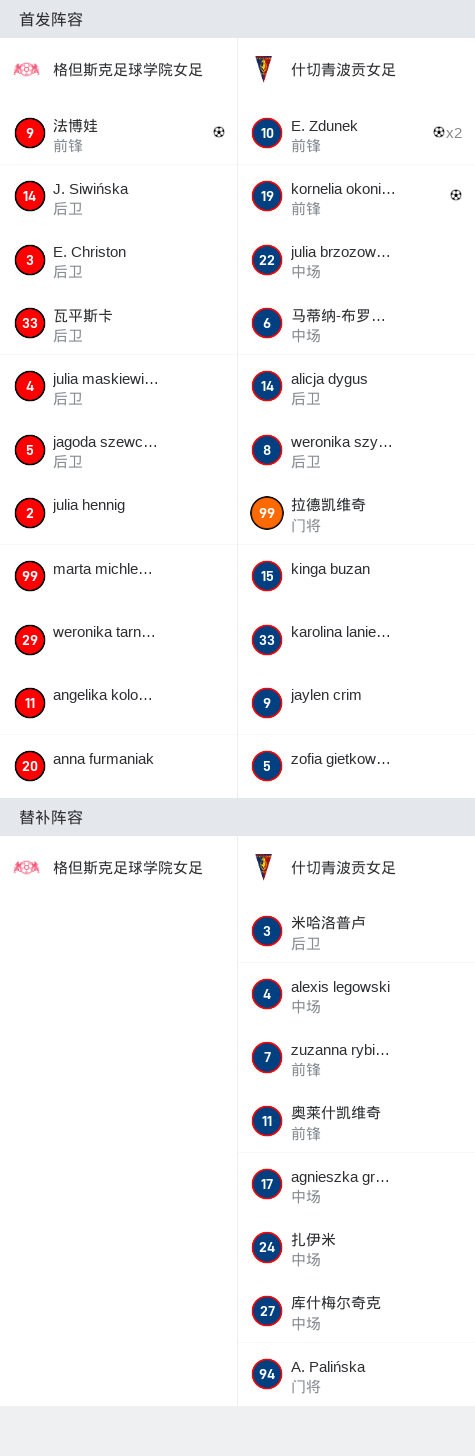Image resolution: width=475 pixels, height=1456 pixels.
Task: Open substitute 库什梅尔奇克
Action: tap(356, 1311)
